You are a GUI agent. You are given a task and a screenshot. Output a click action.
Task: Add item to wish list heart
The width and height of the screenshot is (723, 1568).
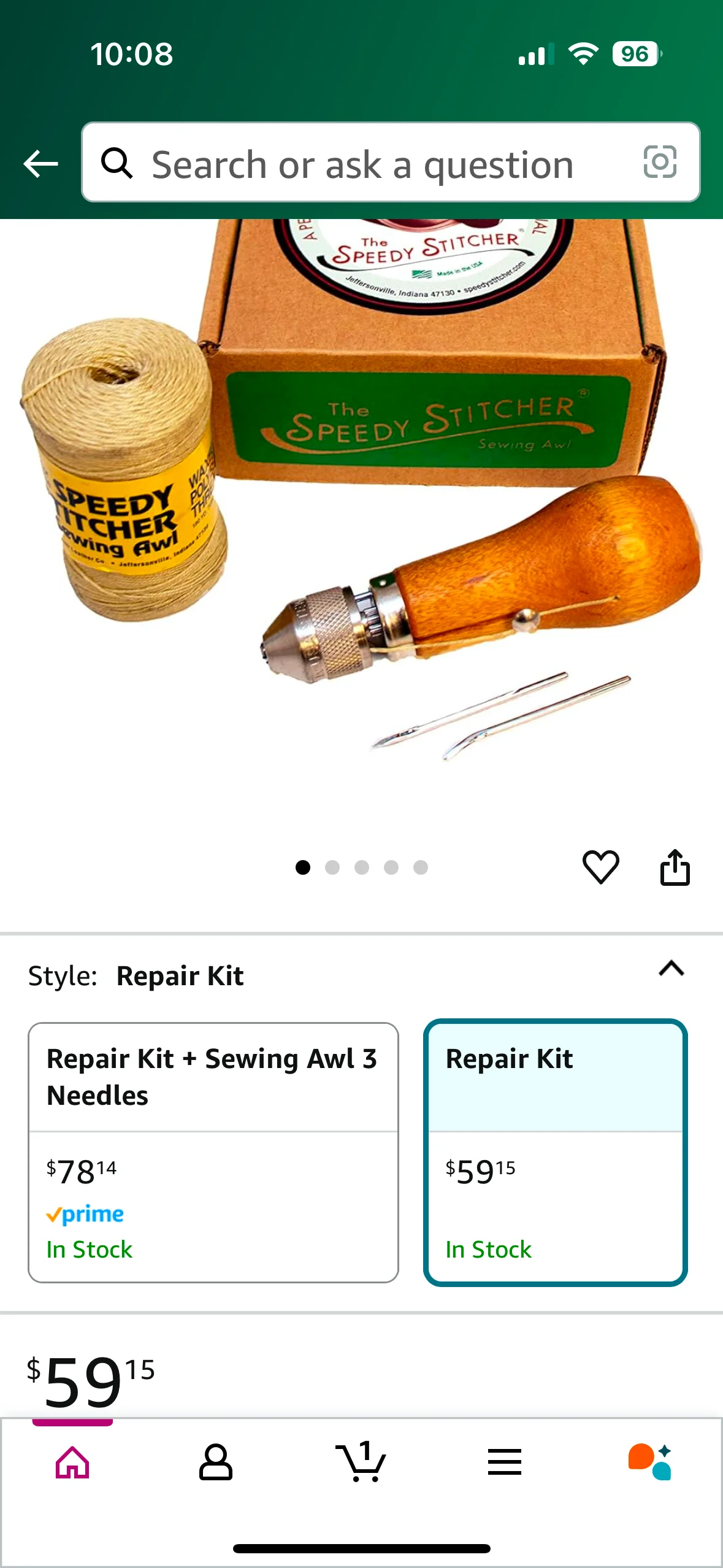coord(600,867)
